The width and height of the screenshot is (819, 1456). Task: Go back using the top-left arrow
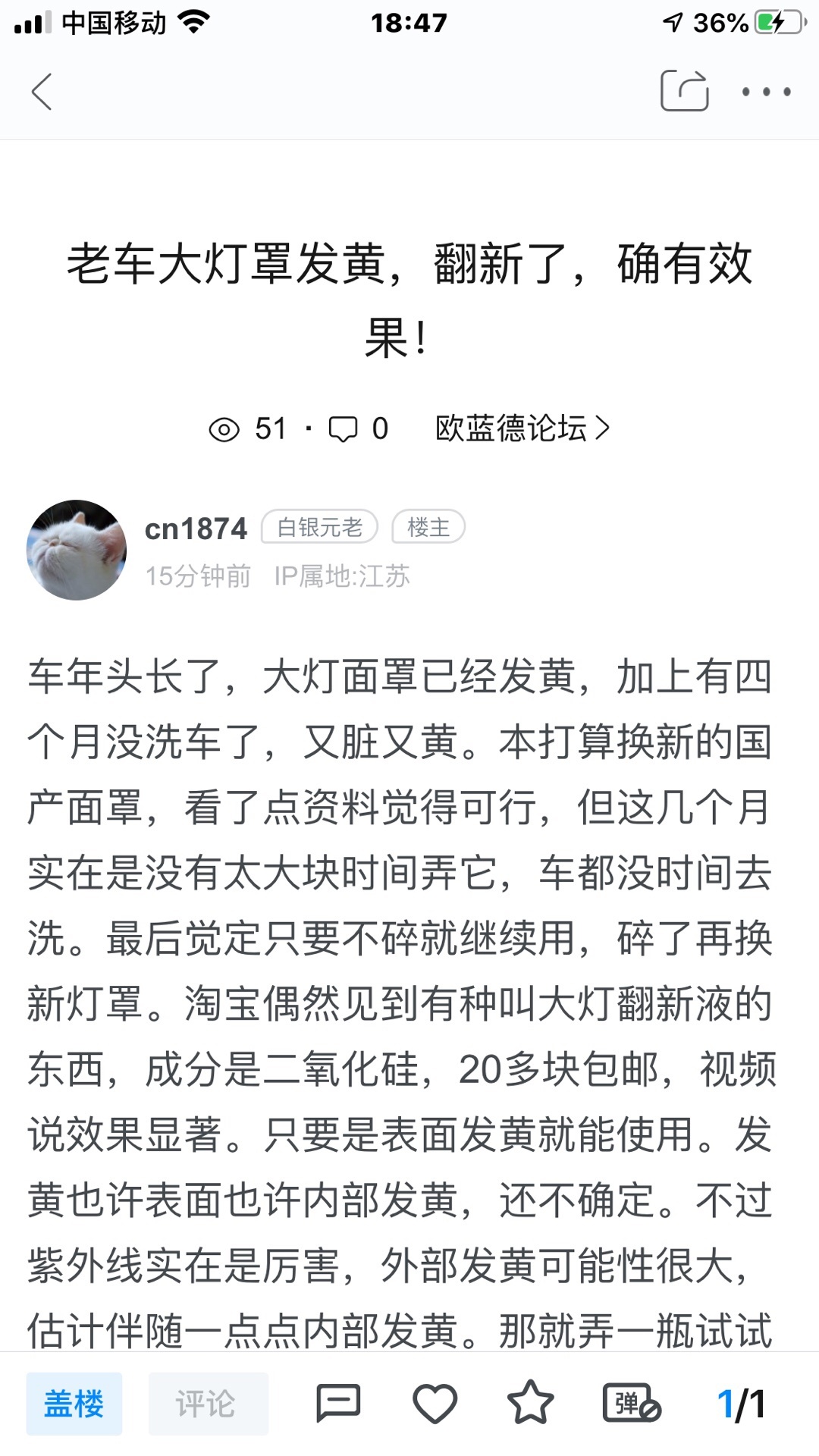(x=42, y=92)
